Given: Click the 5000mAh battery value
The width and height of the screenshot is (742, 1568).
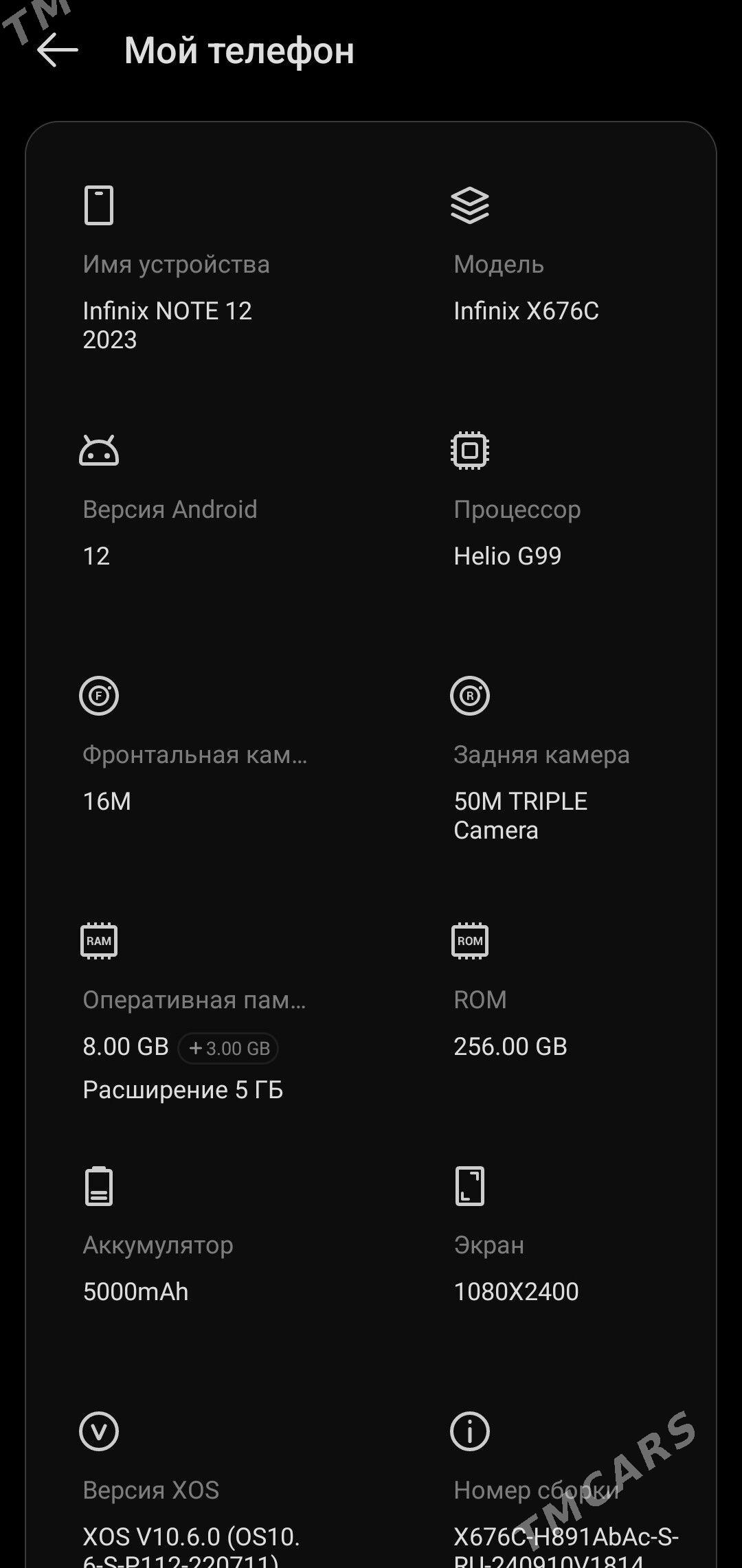Looking at the screenshot, I should (x=135, y=1291).
